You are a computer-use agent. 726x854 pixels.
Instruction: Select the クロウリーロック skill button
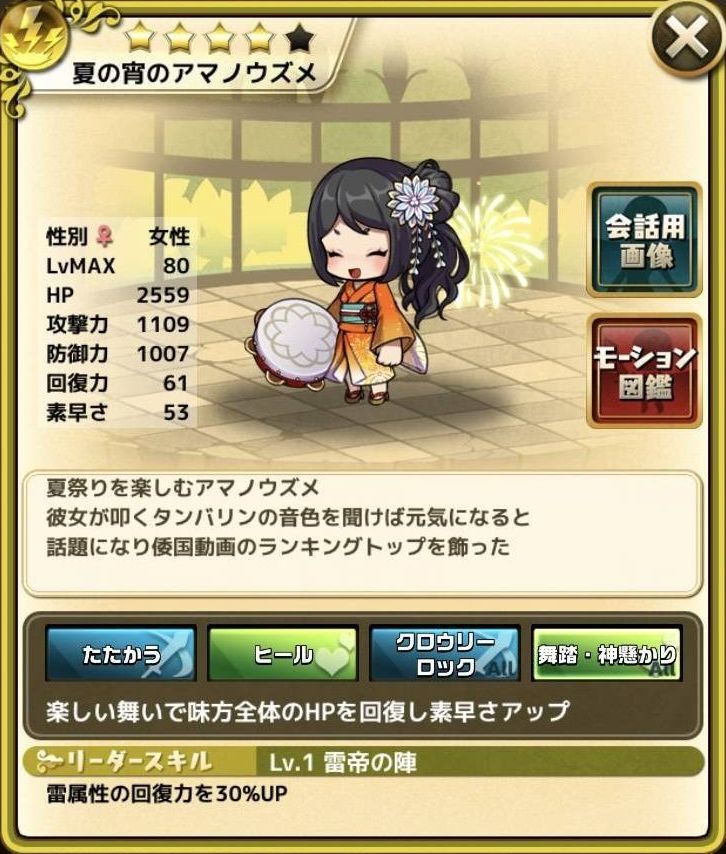(x=445, y=655)
